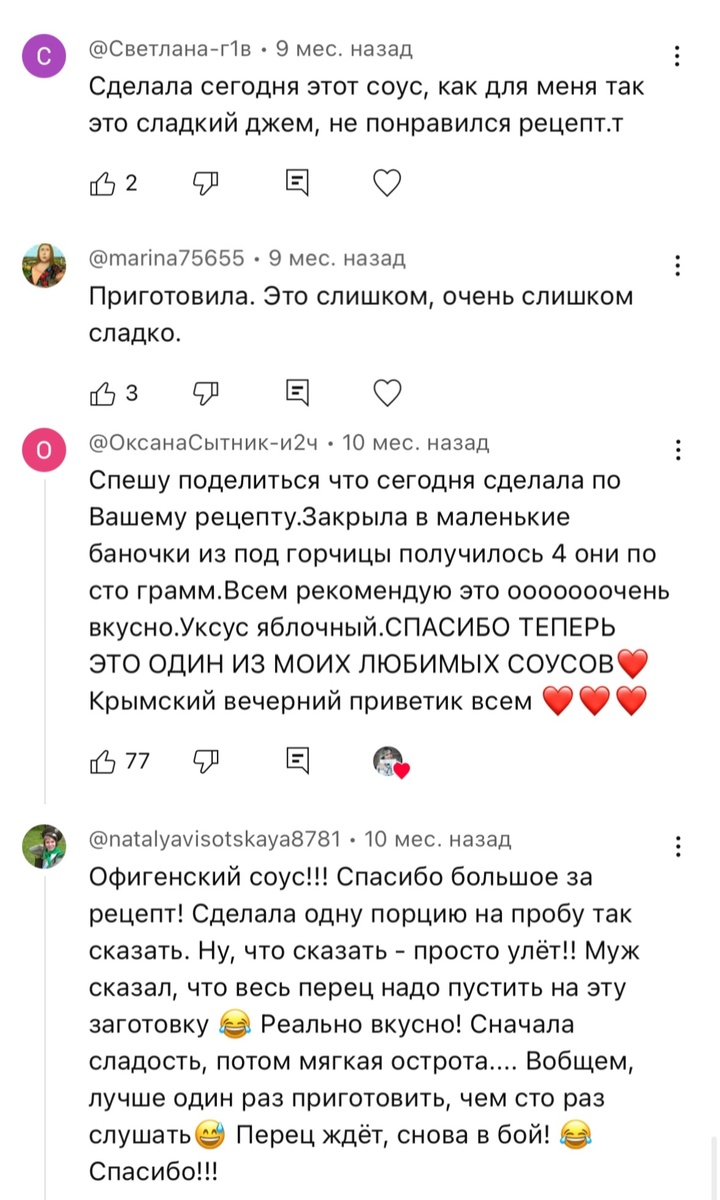Image resolution: width=720 pixels, height=1200 pixels.
Task: Like @ОксанаСытник-и2ч's comment with 77 likes
Action: click(x=104, y=761)
